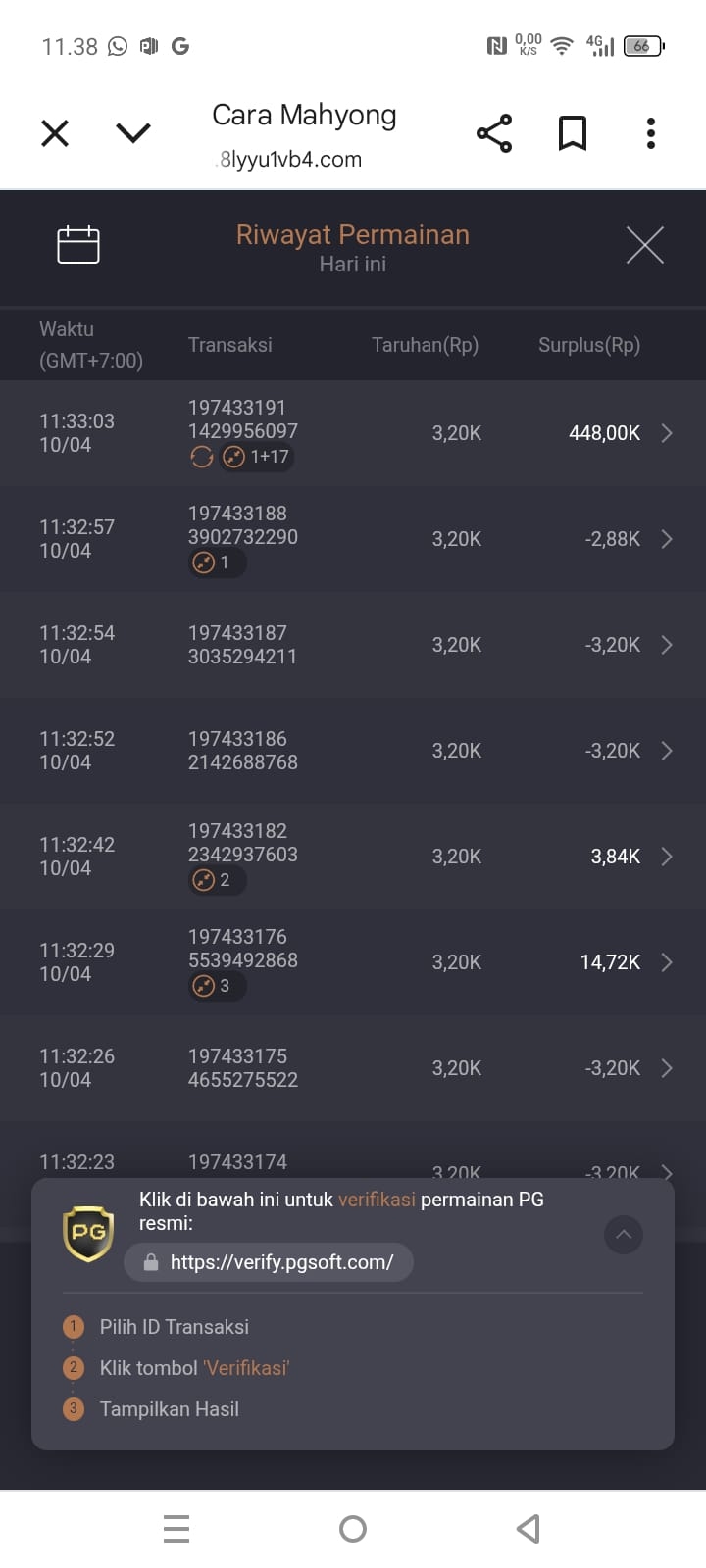This screenshot has height=1568, width=706.
Task: Open the calendar date picker
Action: click(x=78, y=245)
